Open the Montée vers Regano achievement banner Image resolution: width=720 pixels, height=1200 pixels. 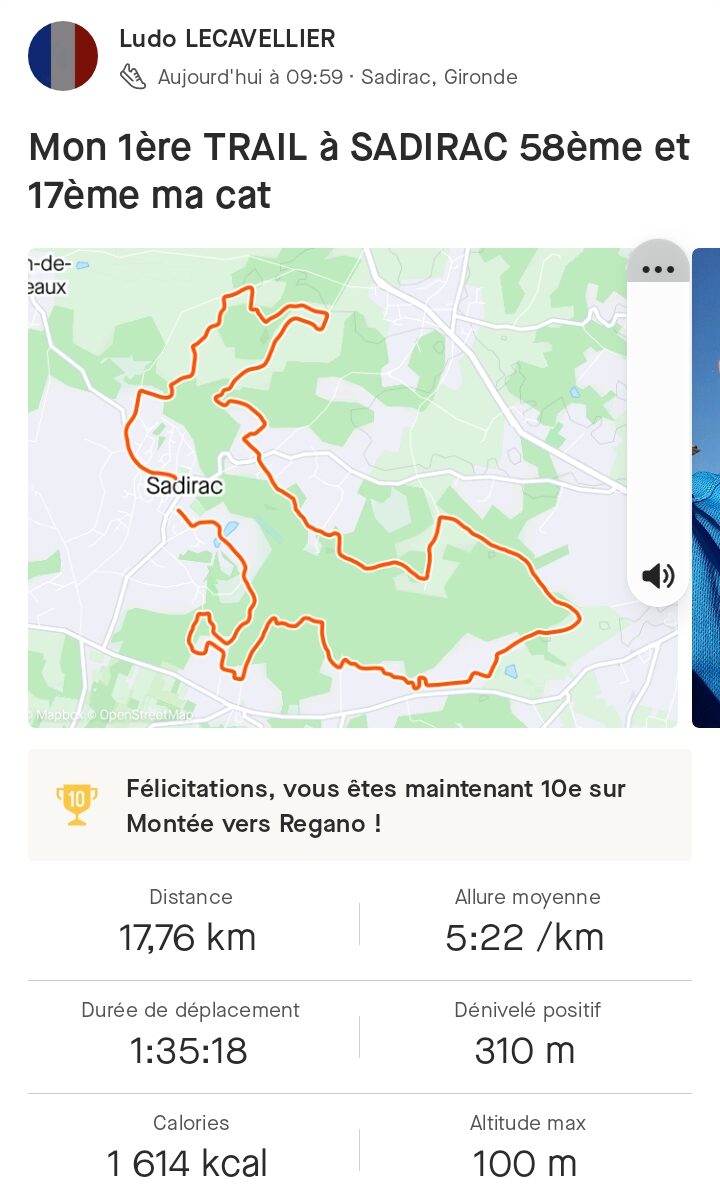pyautogui.click(x=360, y=805)
